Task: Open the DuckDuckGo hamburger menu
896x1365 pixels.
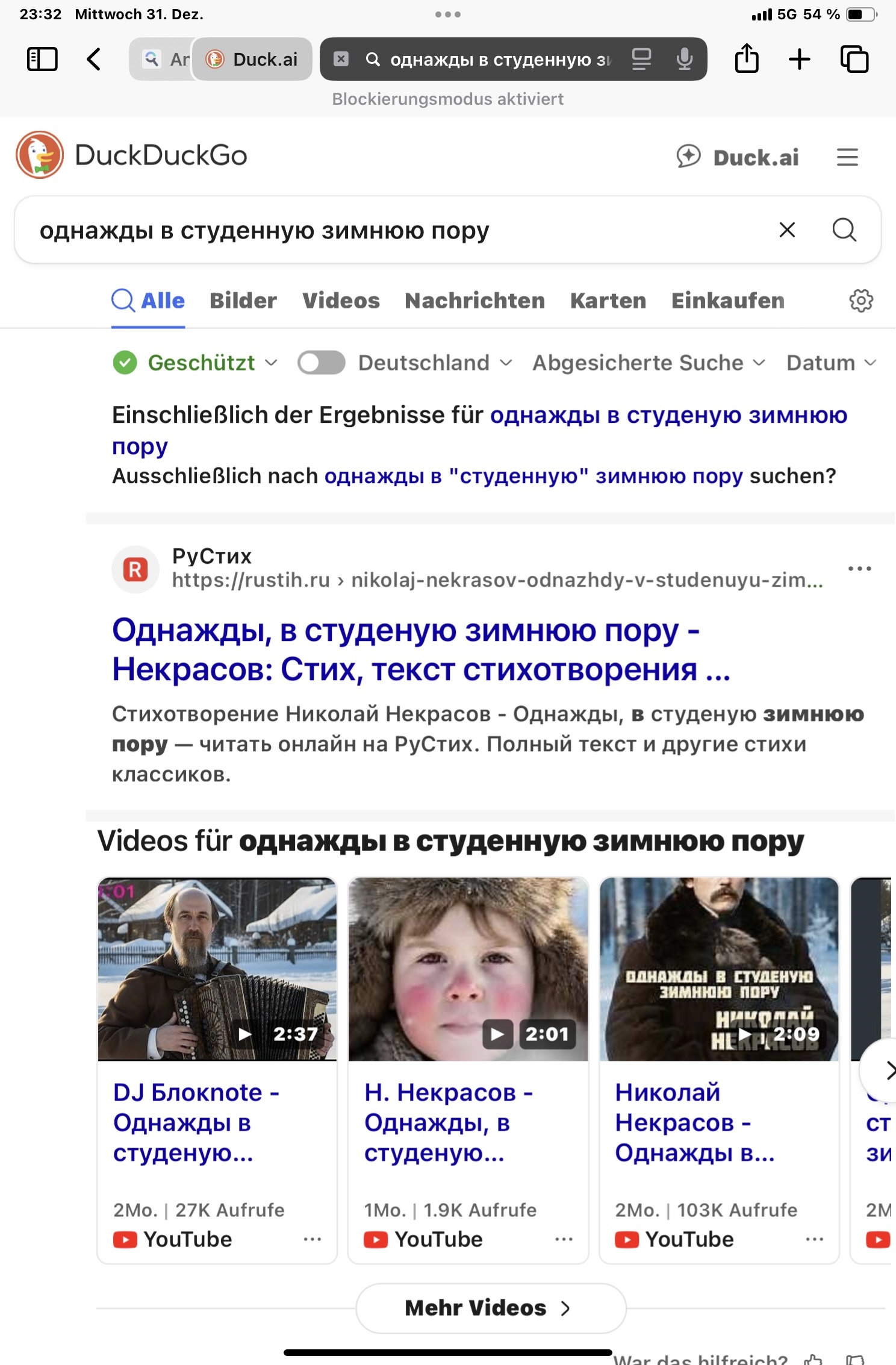Action: click(847, 157)
